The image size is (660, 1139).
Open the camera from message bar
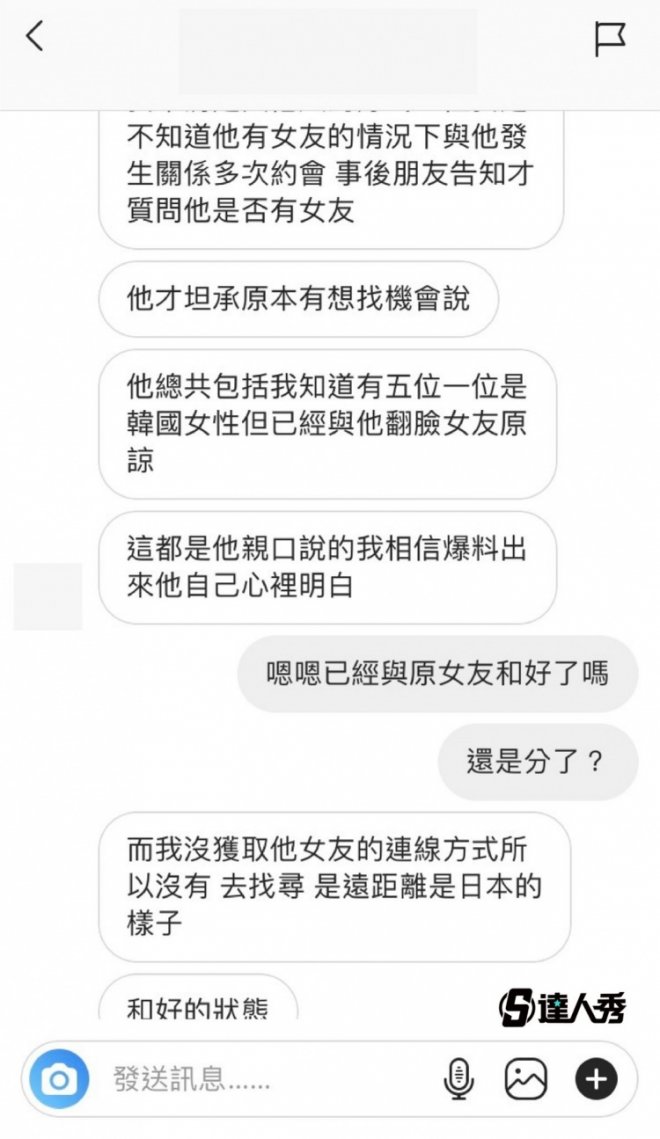tap(59, 1079)
